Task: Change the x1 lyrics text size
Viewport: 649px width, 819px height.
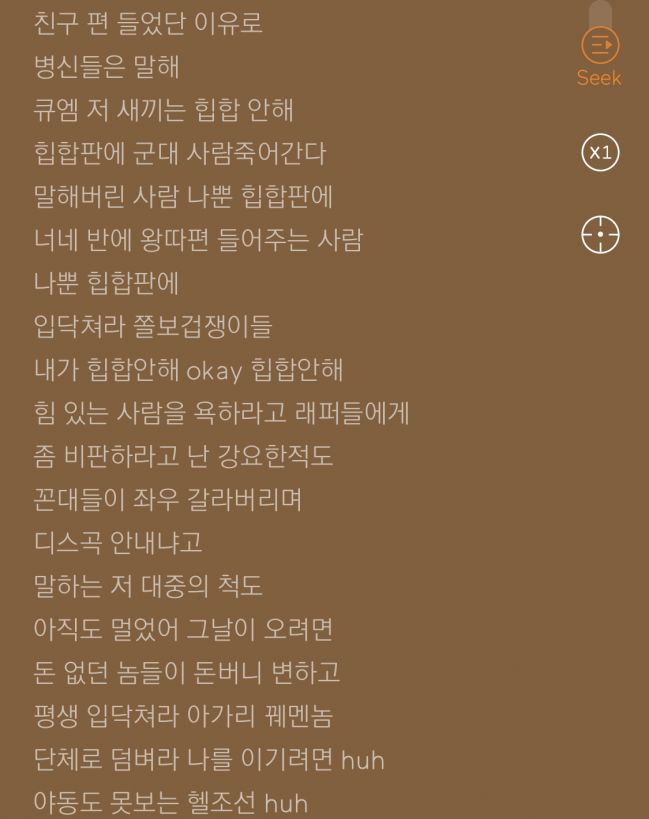Action: click(600, 153)
